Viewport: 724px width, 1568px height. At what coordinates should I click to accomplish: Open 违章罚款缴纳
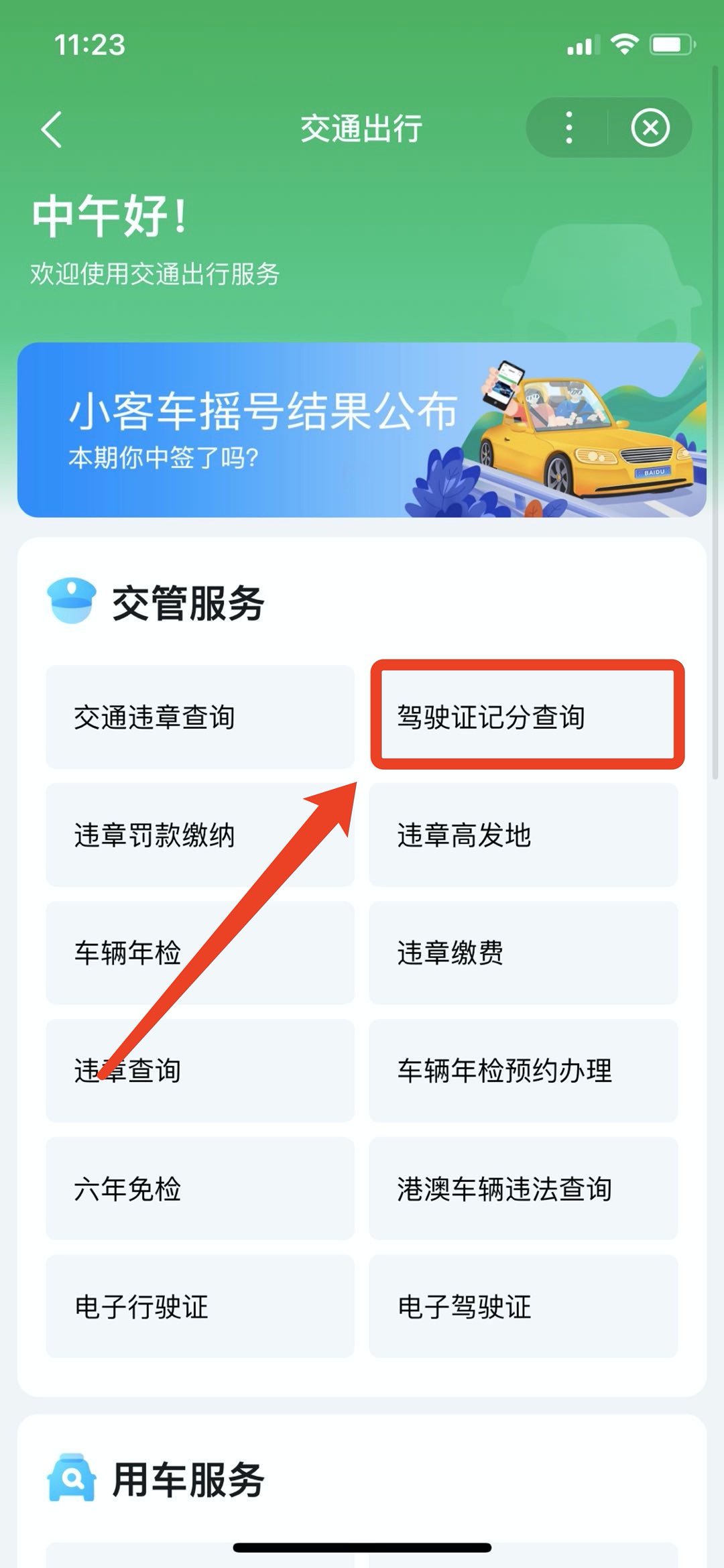(200, 835)
